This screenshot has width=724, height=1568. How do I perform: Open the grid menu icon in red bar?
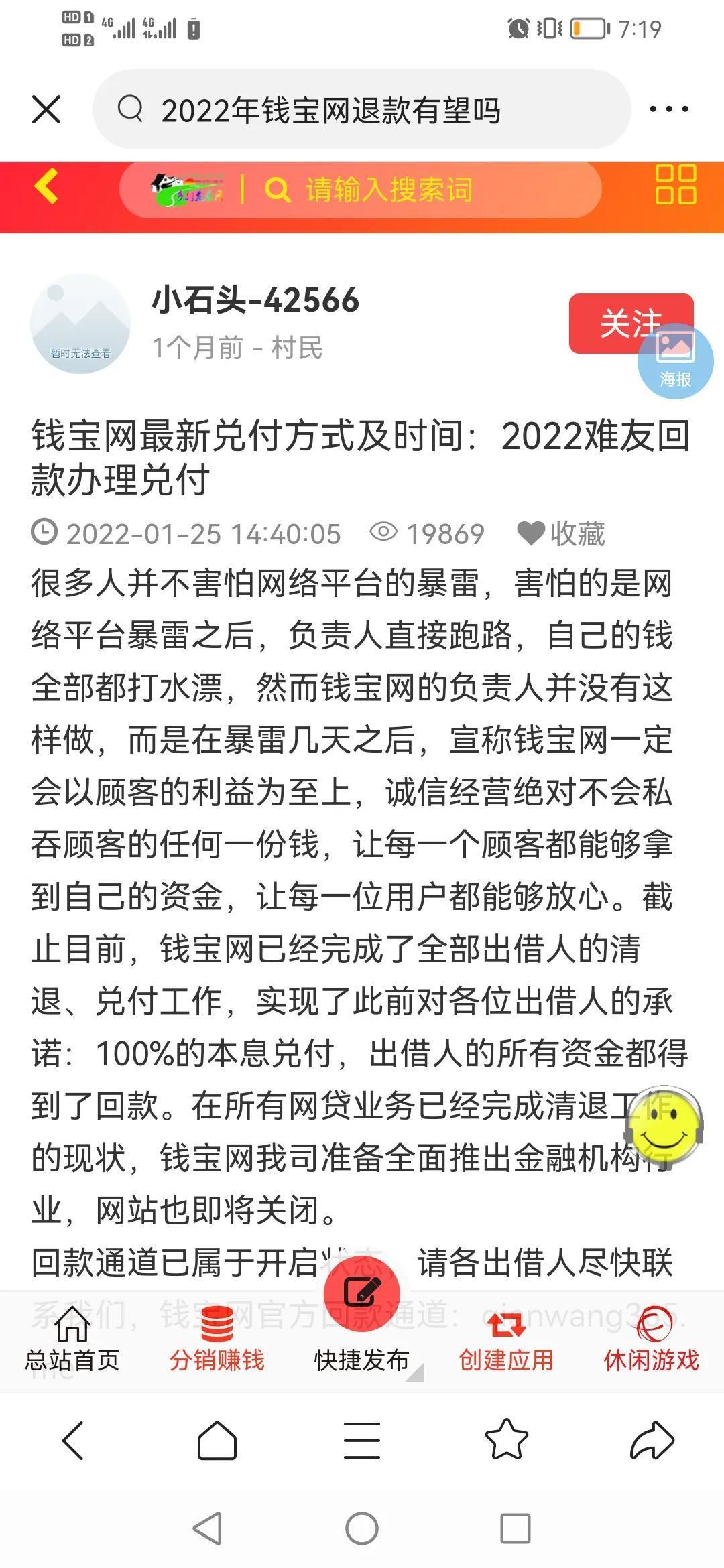point(675,184)
